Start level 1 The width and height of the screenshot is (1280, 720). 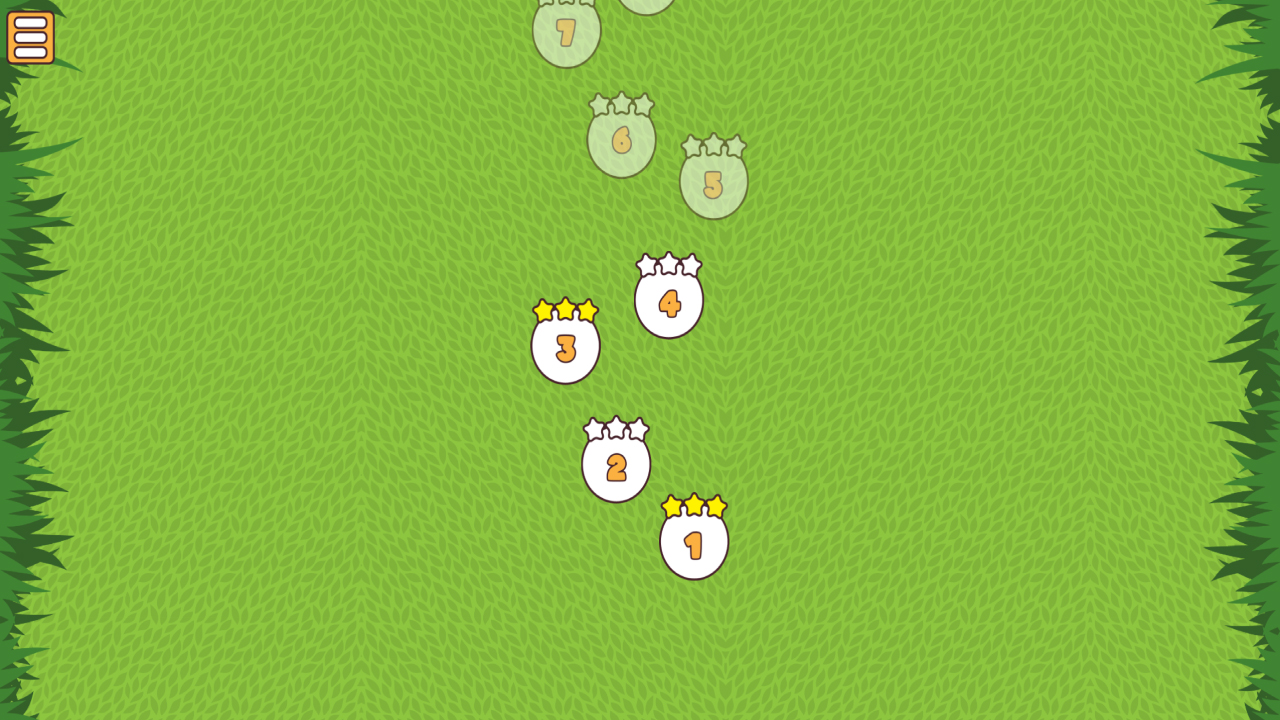coord(694,543)
